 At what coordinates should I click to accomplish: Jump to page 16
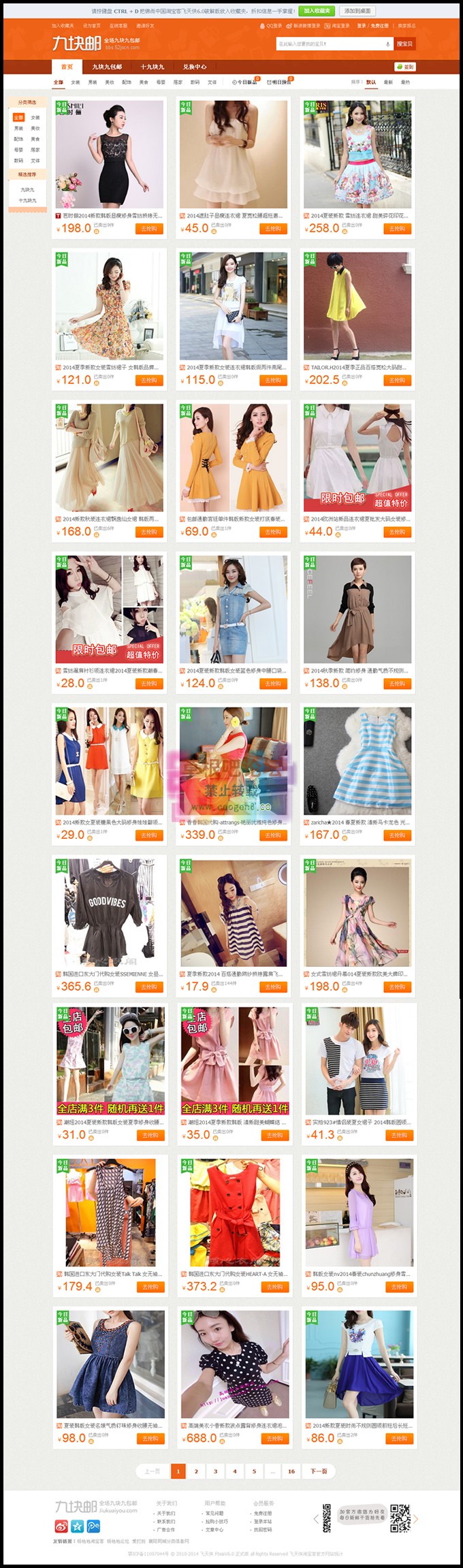click(x=291, y=1471)
